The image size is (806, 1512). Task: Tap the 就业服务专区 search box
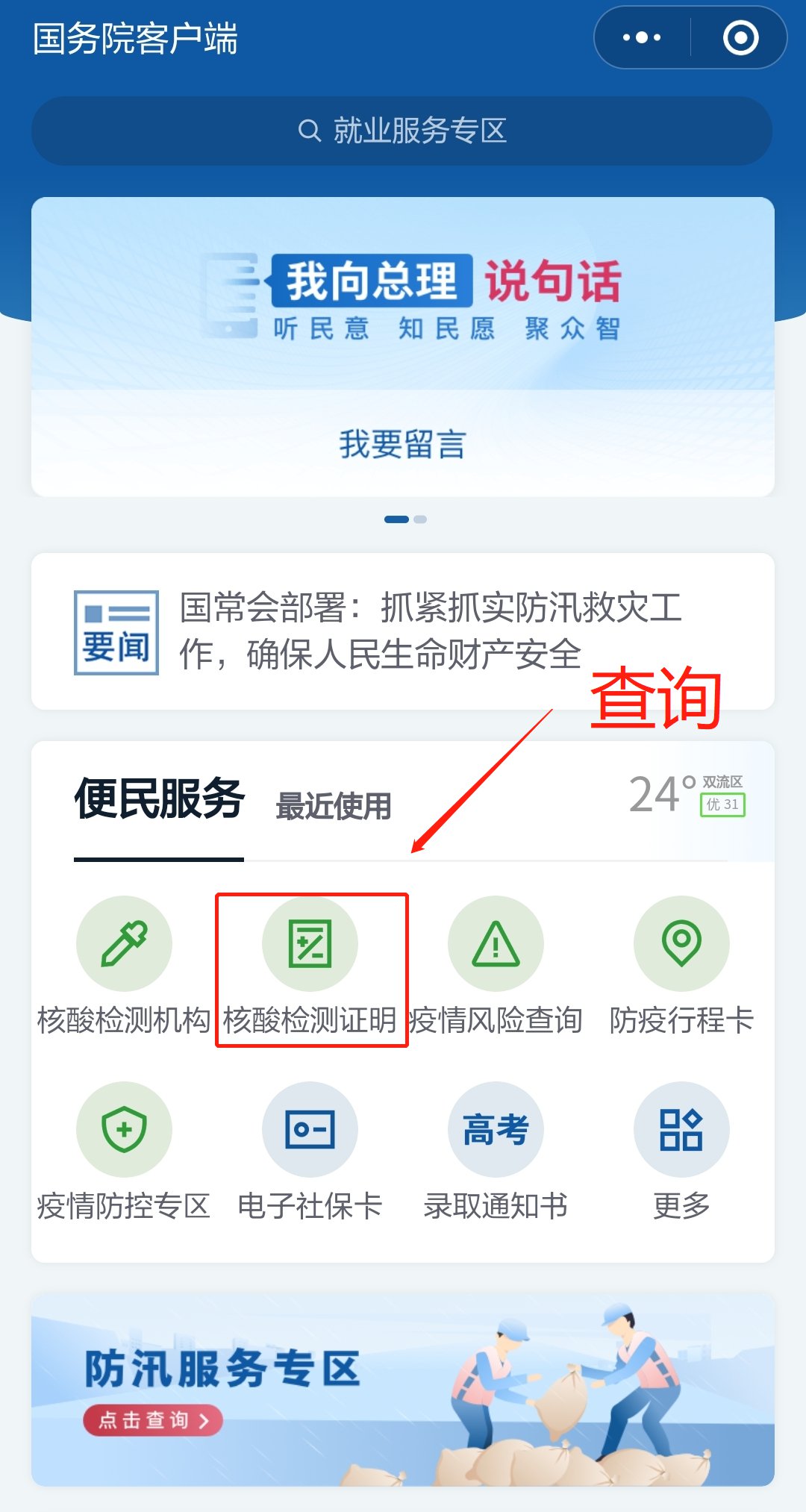[x=402, y=131]
